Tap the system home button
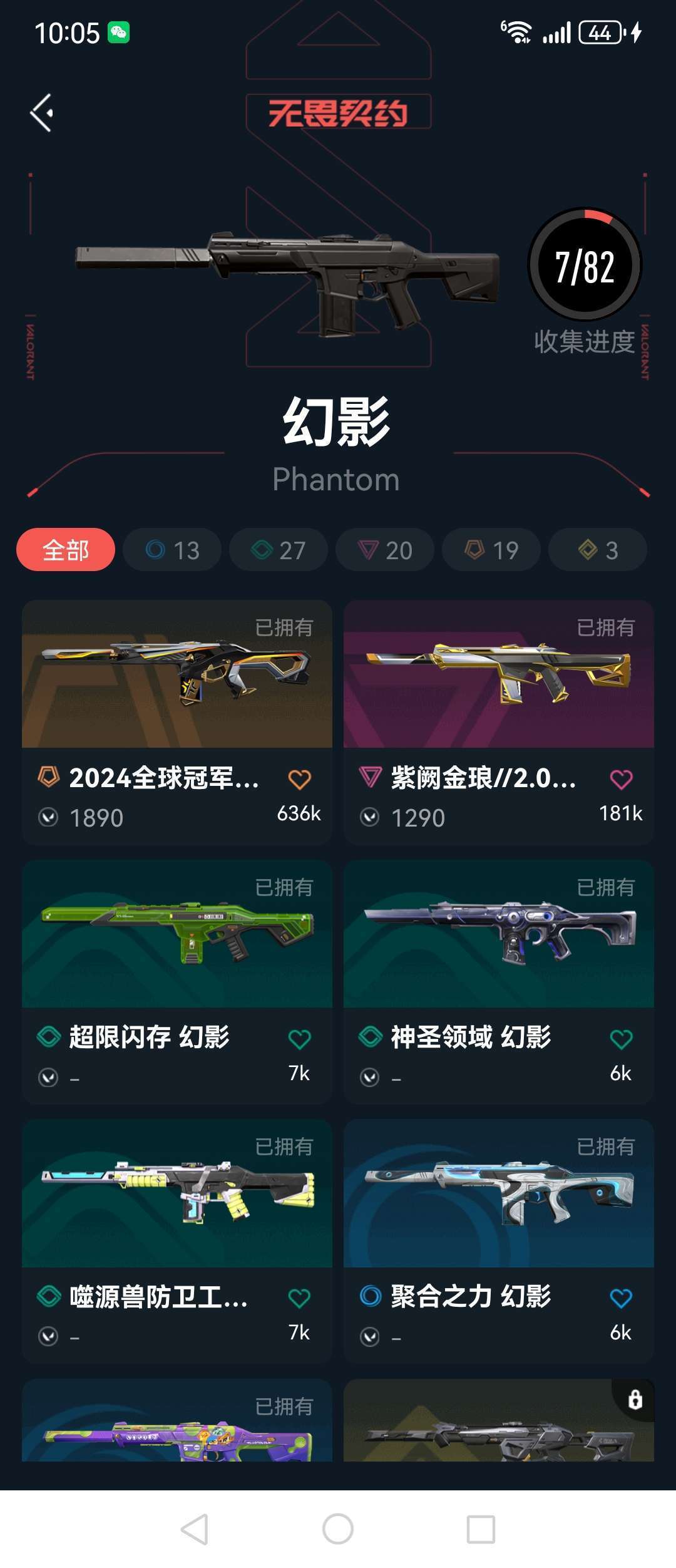The image size is (676, 1568). [x=338, y=1529]
